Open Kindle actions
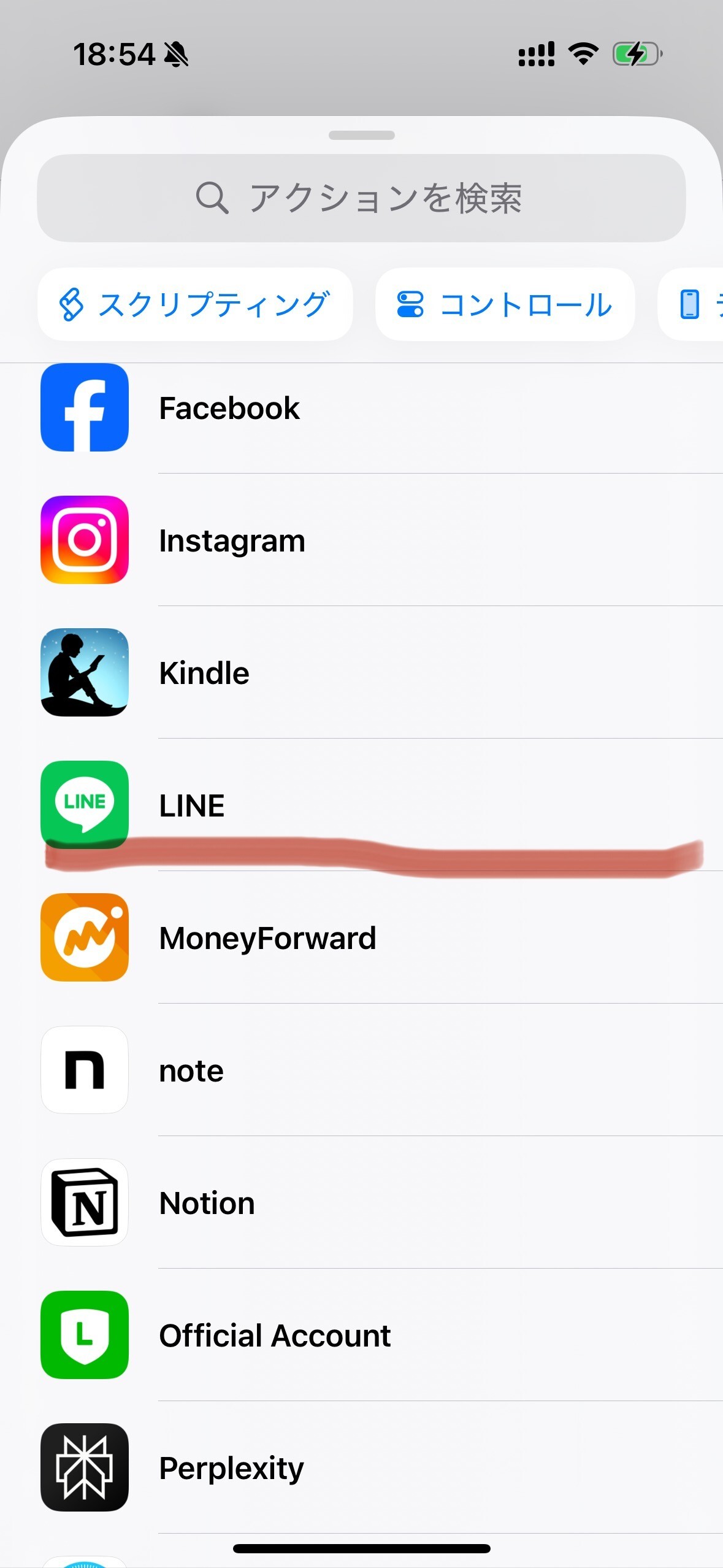723x1568 pixels. point(204,673)
